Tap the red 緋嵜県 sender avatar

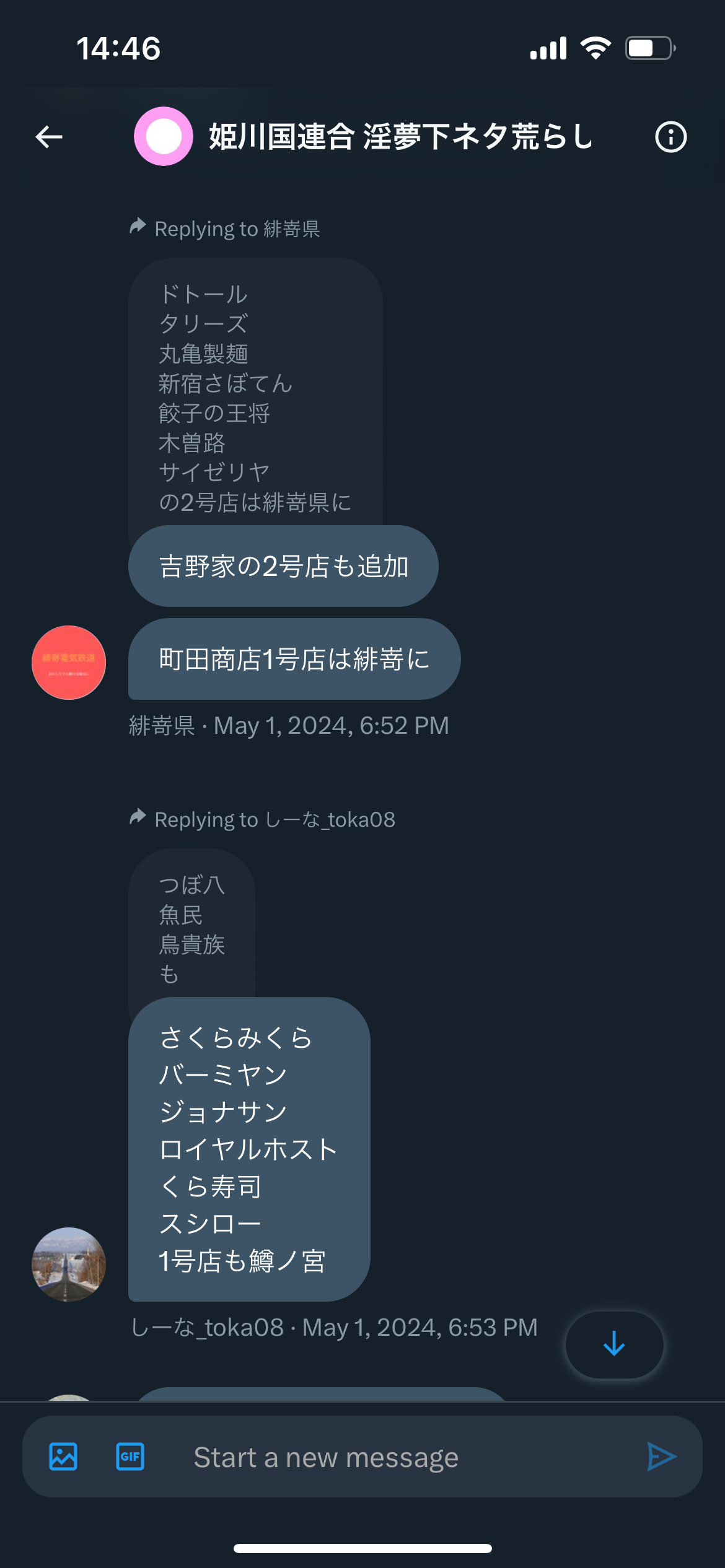coord(69,663)
